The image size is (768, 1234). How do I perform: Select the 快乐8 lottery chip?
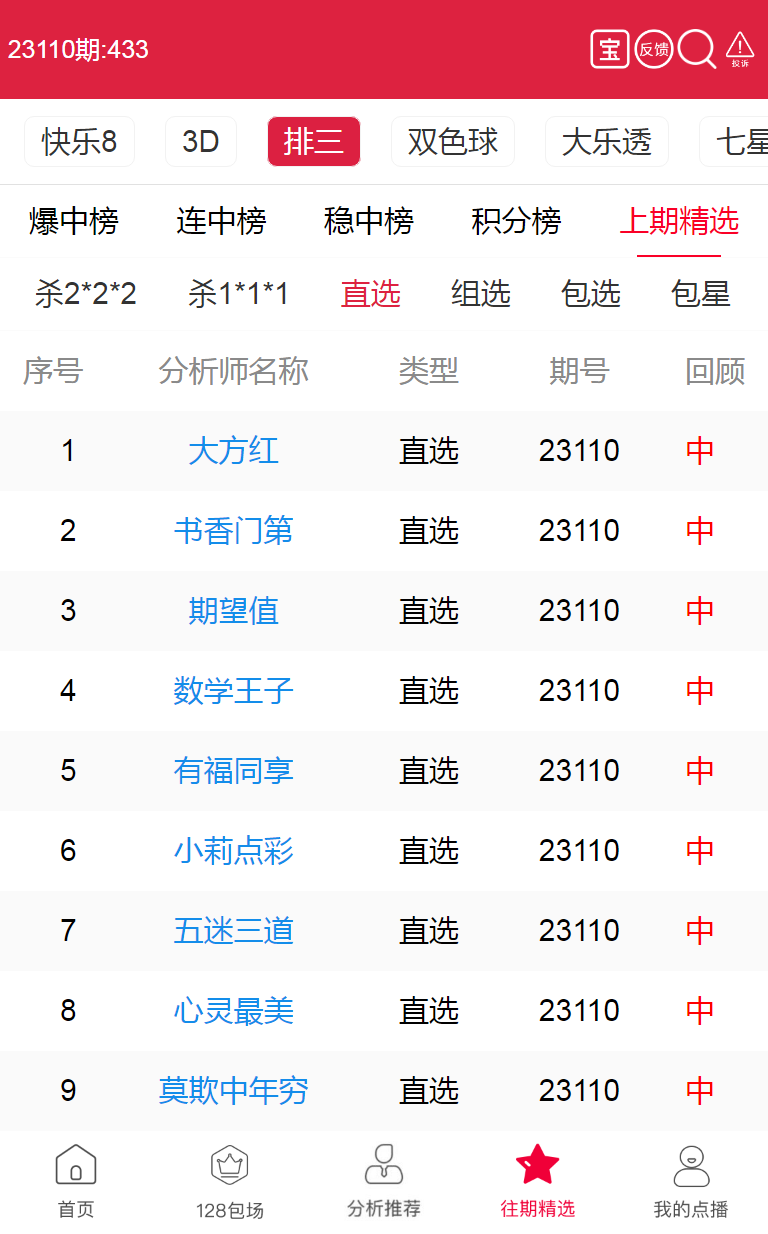pyautogui.click(x=79, y=142)
